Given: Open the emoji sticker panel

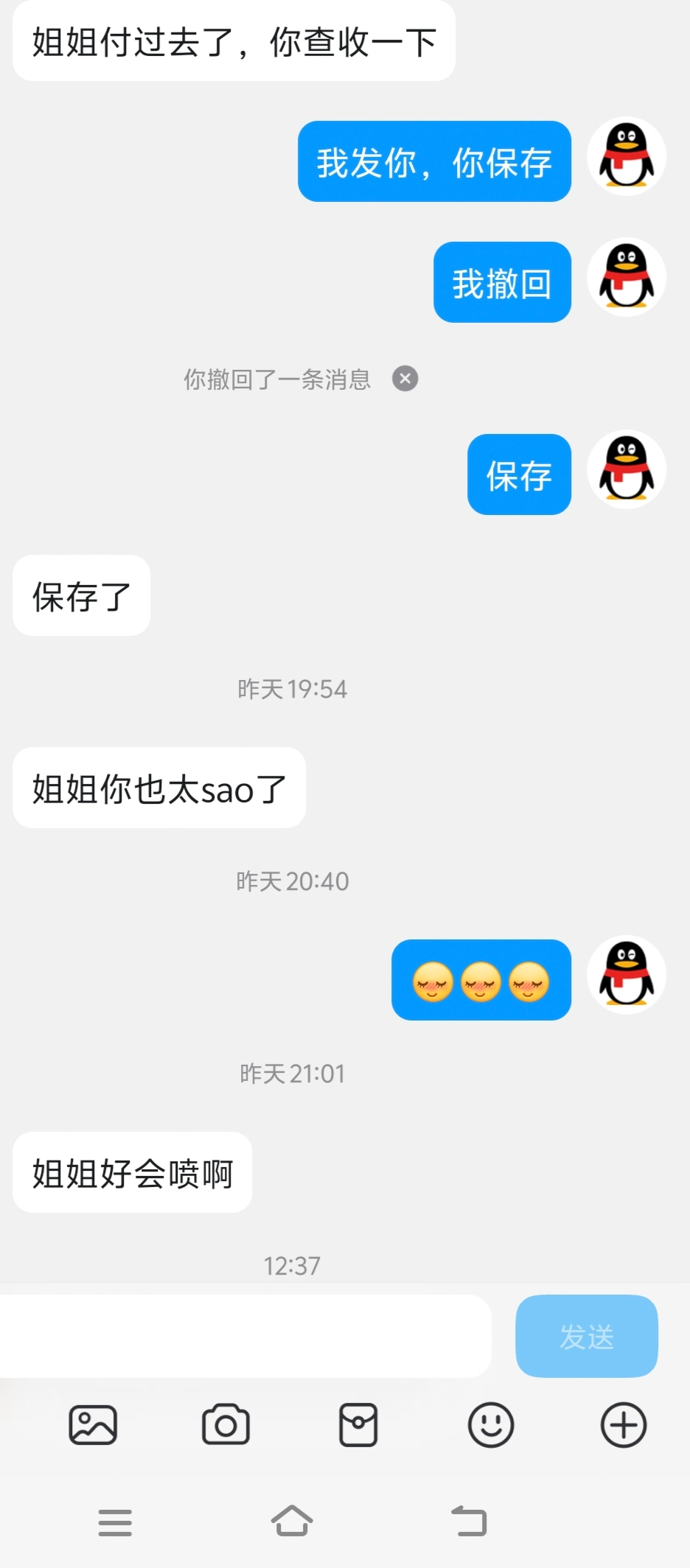Looking at the screenshot, I should click(x=491, y=1424).
